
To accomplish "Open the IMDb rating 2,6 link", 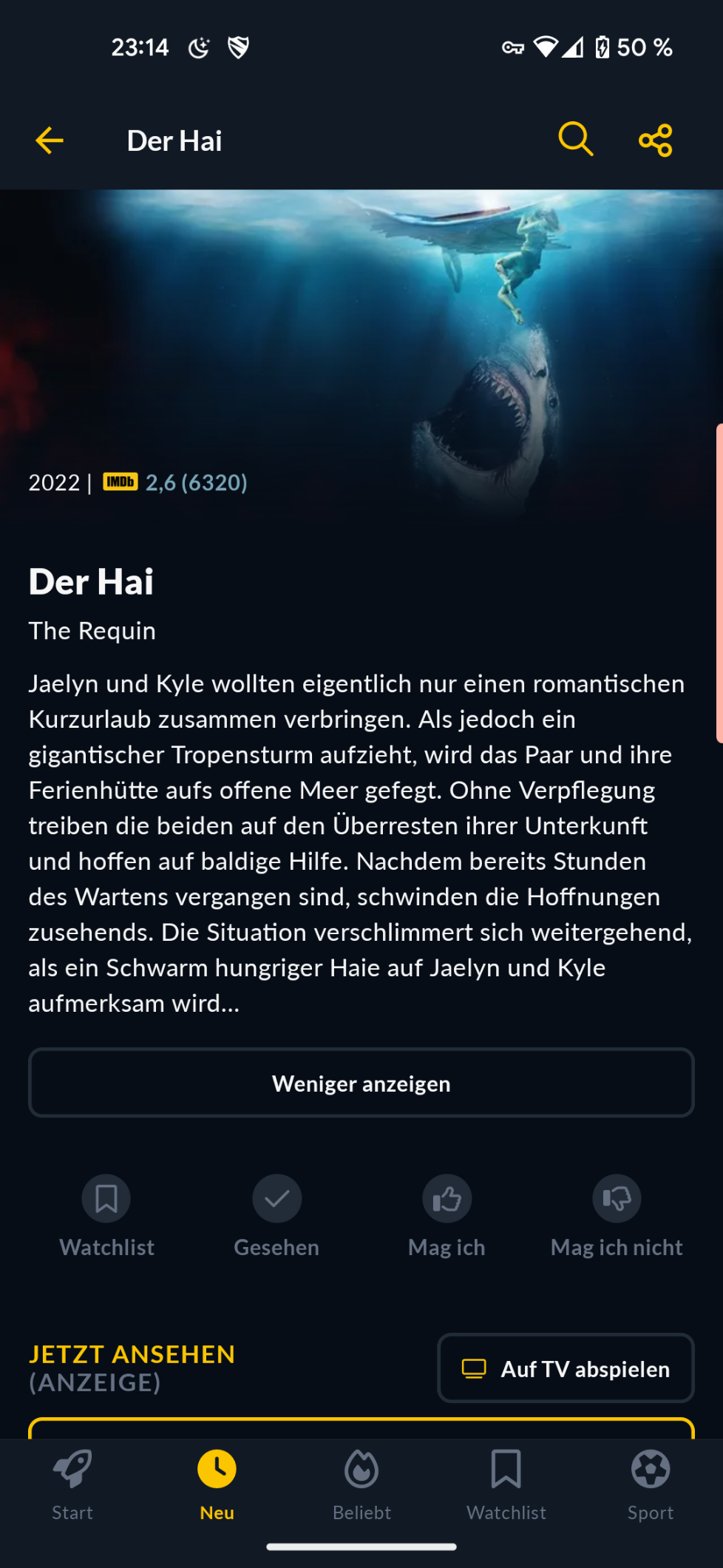I will [x=175, y=482].
